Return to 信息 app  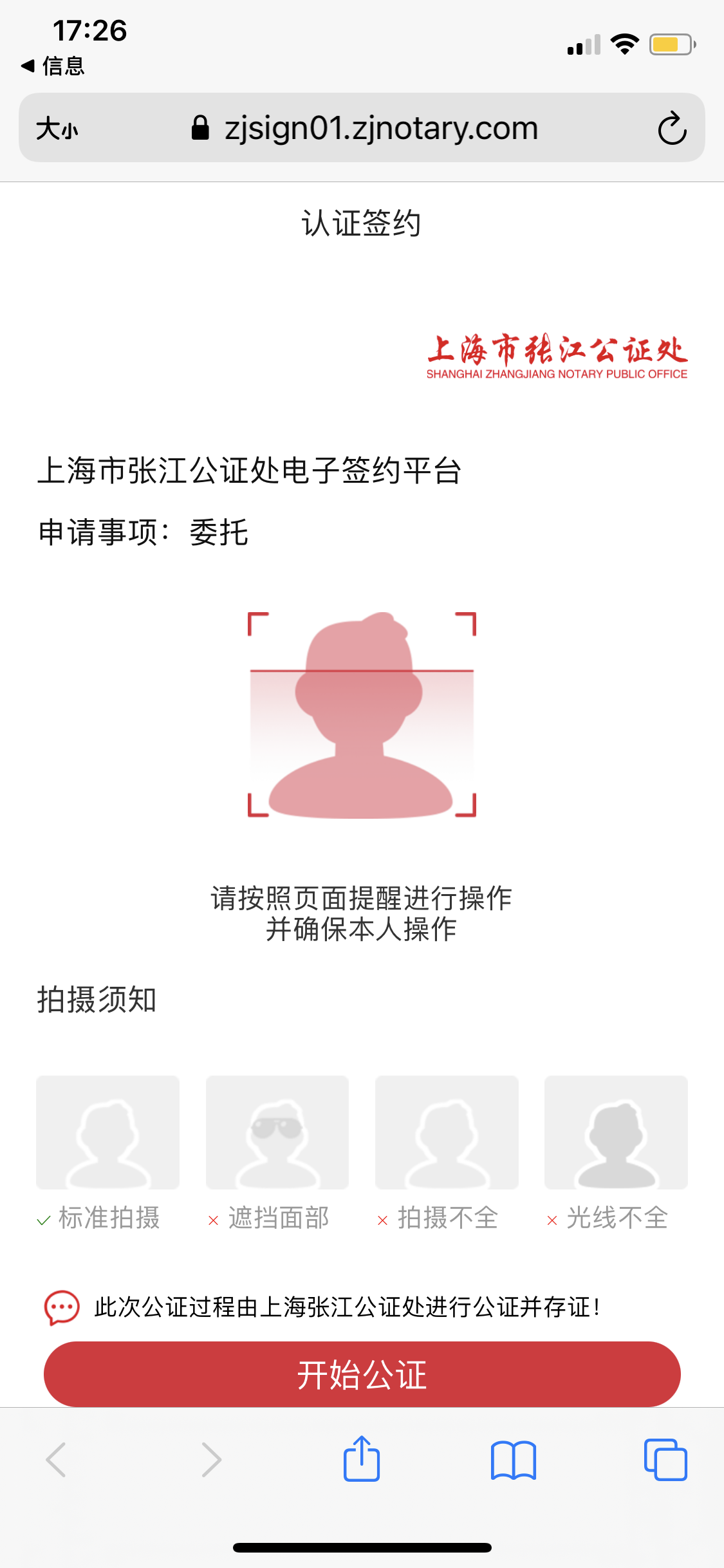pos(53,66)
